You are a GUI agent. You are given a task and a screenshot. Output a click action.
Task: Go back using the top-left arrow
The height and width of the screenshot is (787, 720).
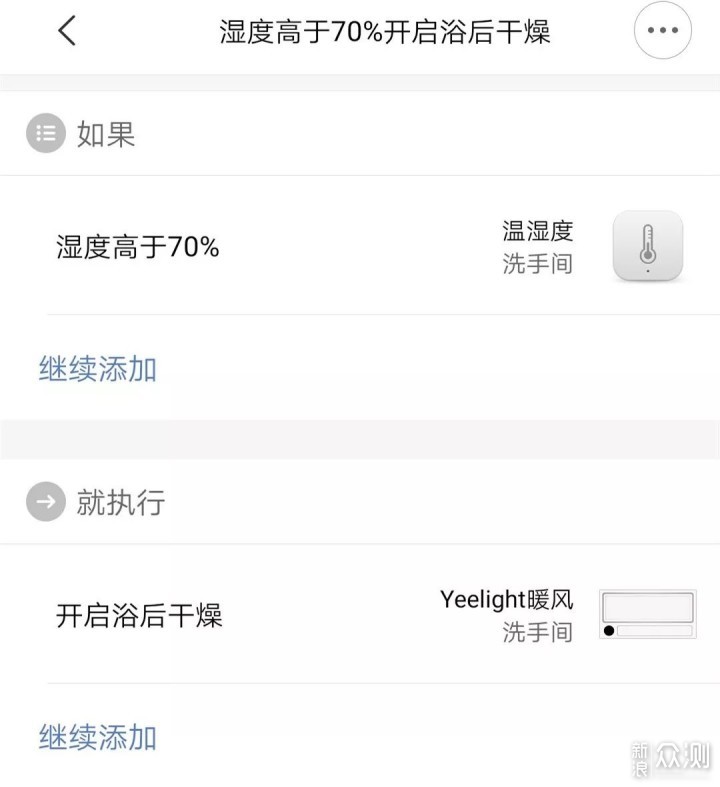point(67,31)
